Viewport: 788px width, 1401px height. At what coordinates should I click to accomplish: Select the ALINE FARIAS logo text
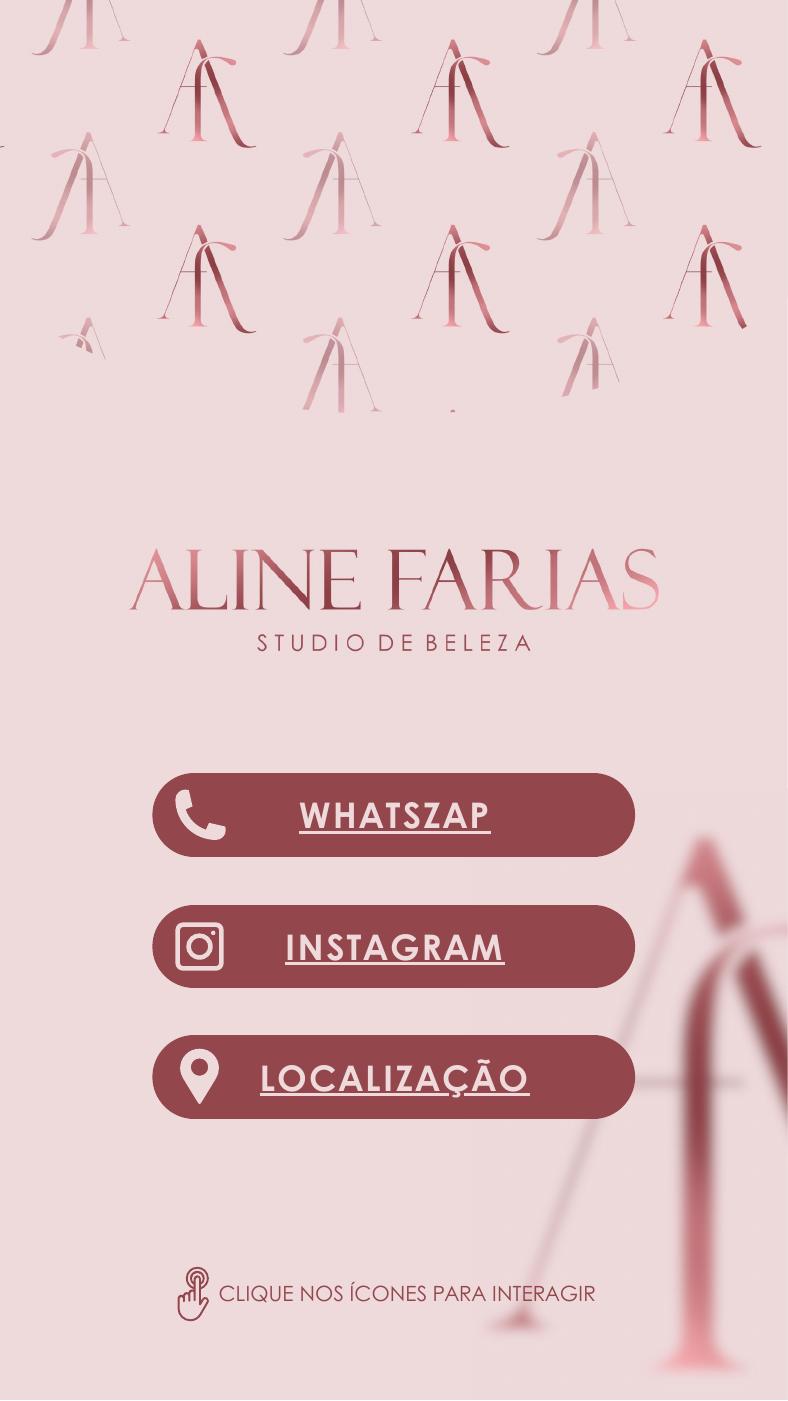coord(393,578)
